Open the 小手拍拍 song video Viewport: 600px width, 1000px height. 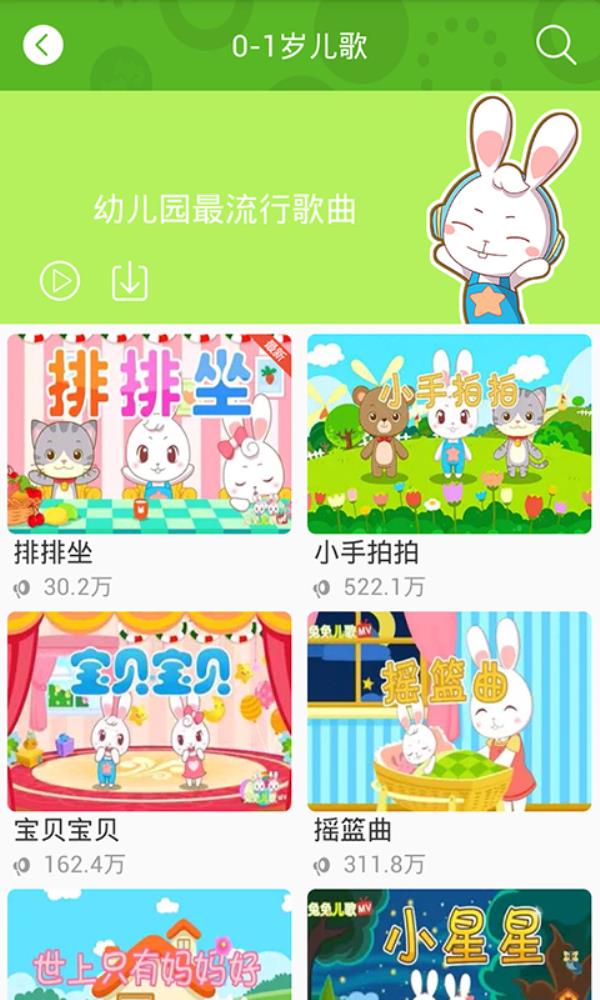pos(449,433)
